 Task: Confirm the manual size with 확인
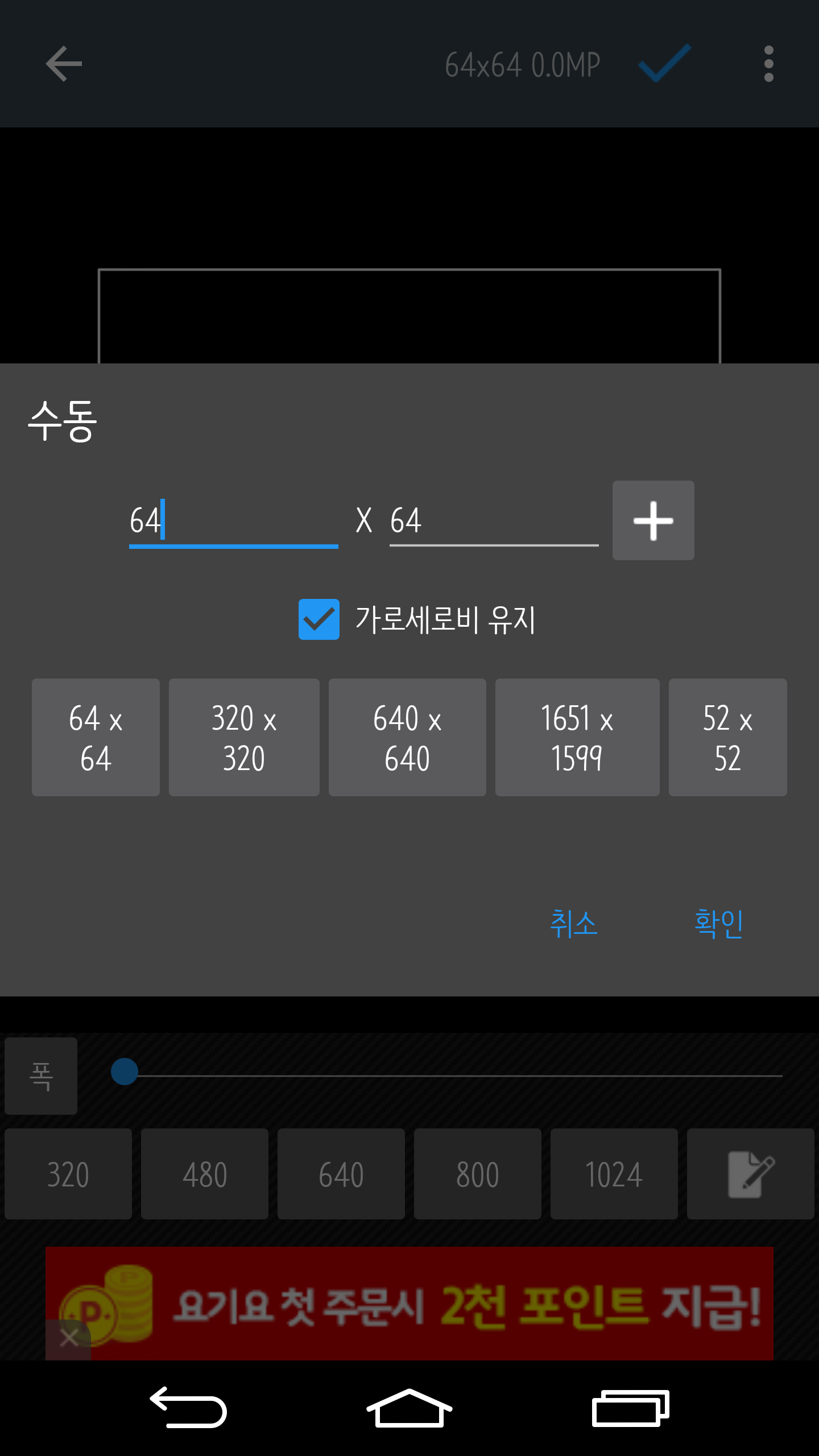719,923
